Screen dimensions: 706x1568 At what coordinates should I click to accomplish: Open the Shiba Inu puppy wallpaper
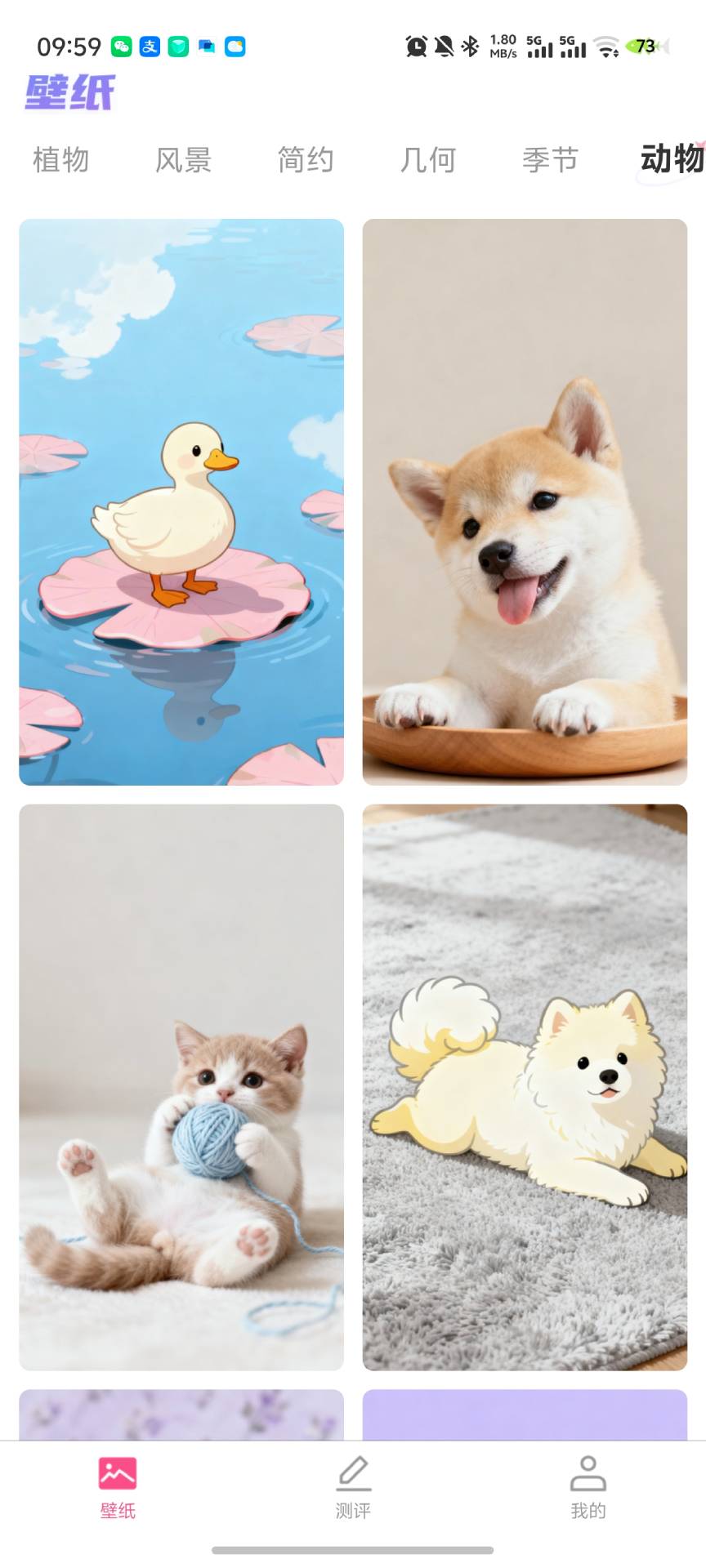525,502
